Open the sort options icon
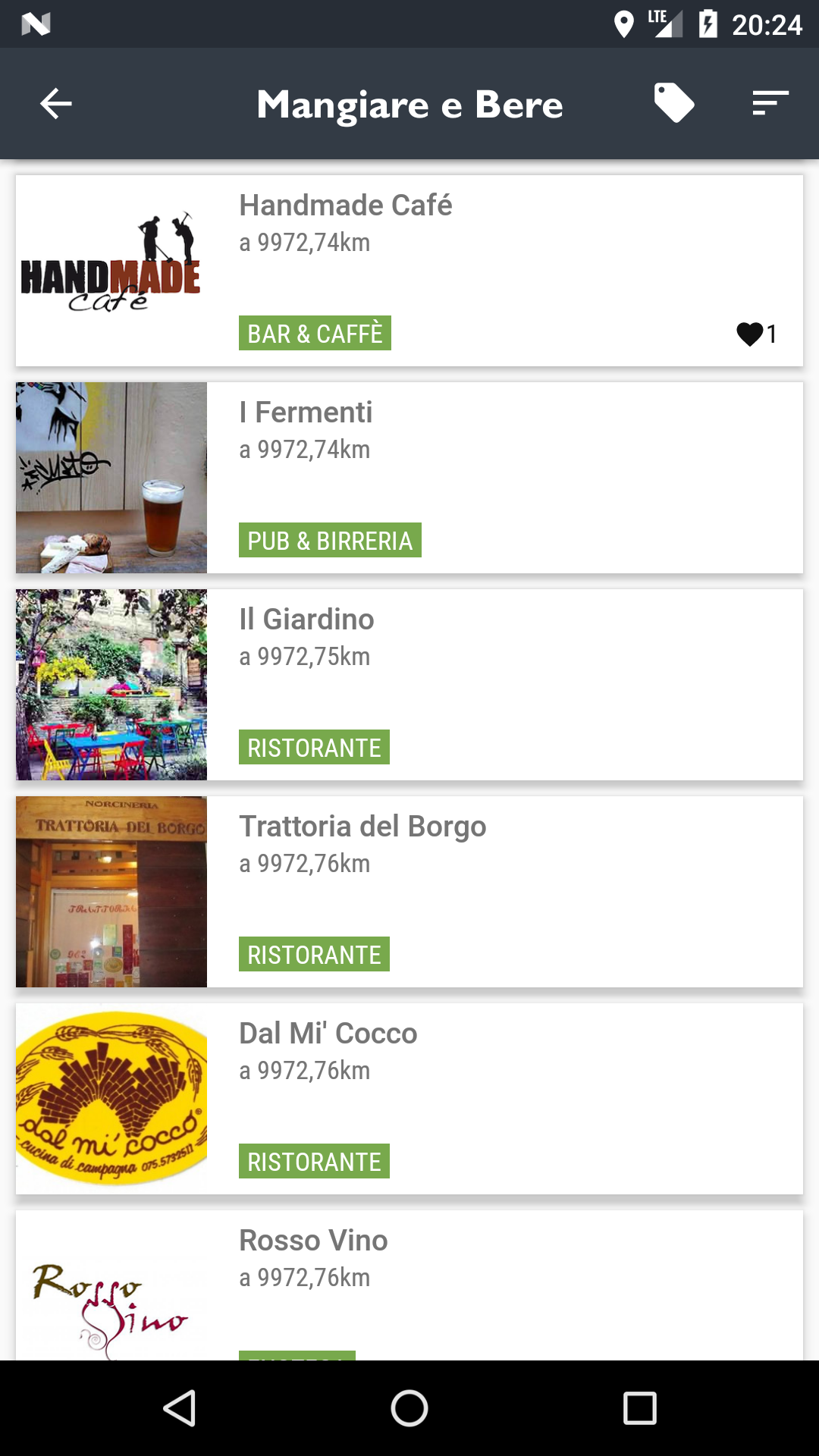 coord(770,103)
